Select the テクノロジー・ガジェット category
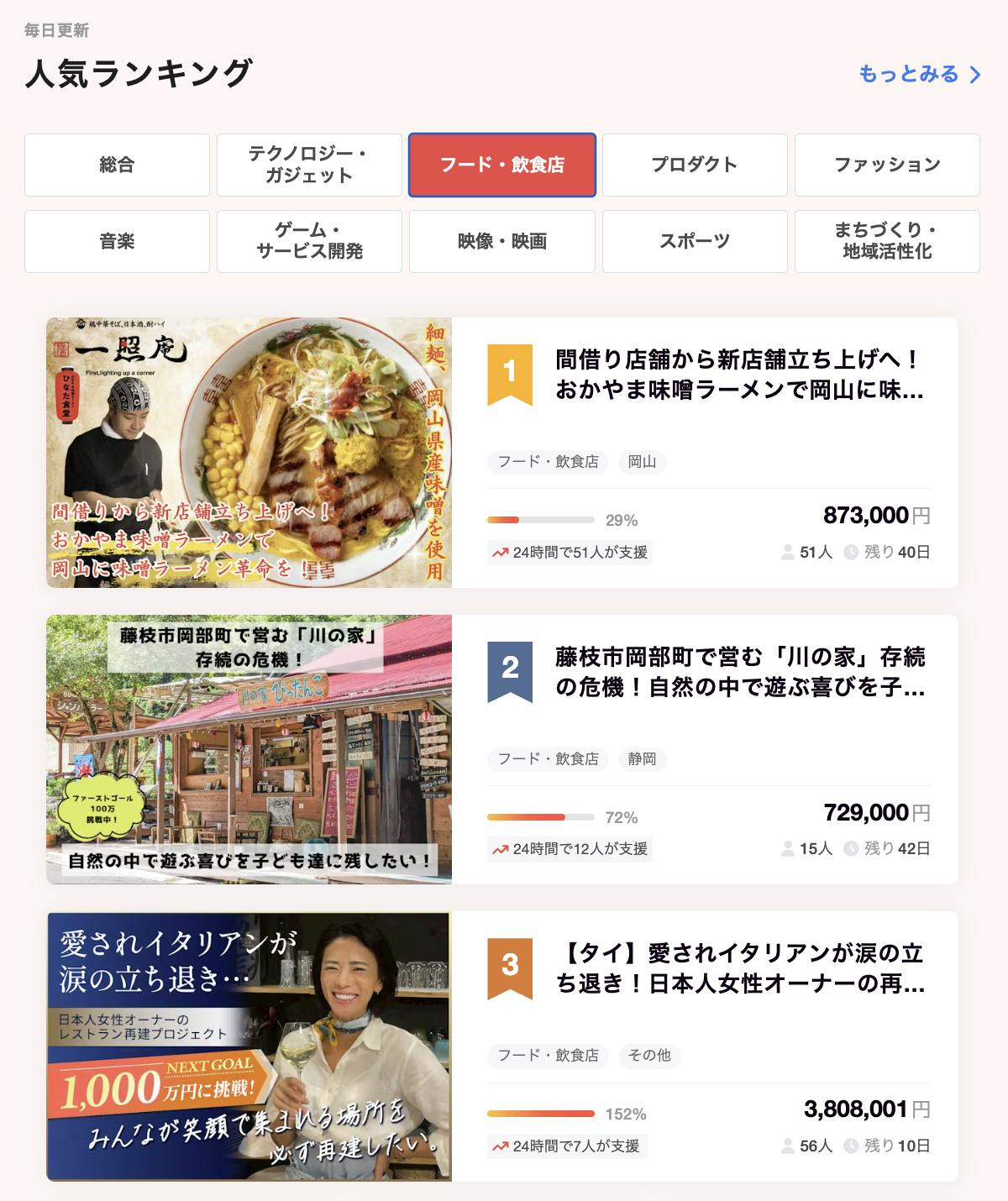The image size is (1008, 1201). 309,165
